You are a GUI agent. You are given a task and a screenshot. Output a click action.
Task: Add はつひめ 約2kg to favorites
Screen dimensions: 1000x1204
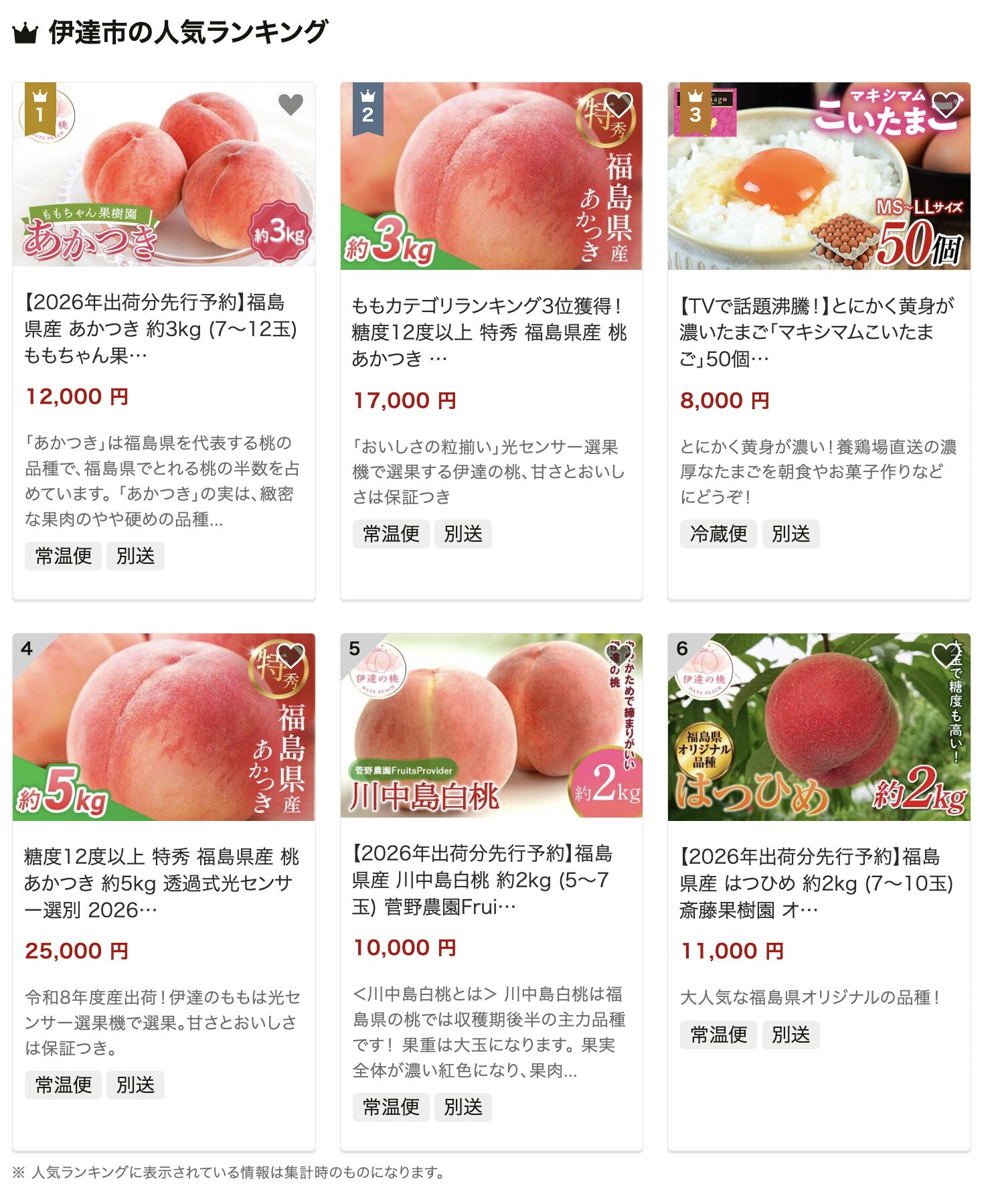pyautogui.click(x=946, y=655)
